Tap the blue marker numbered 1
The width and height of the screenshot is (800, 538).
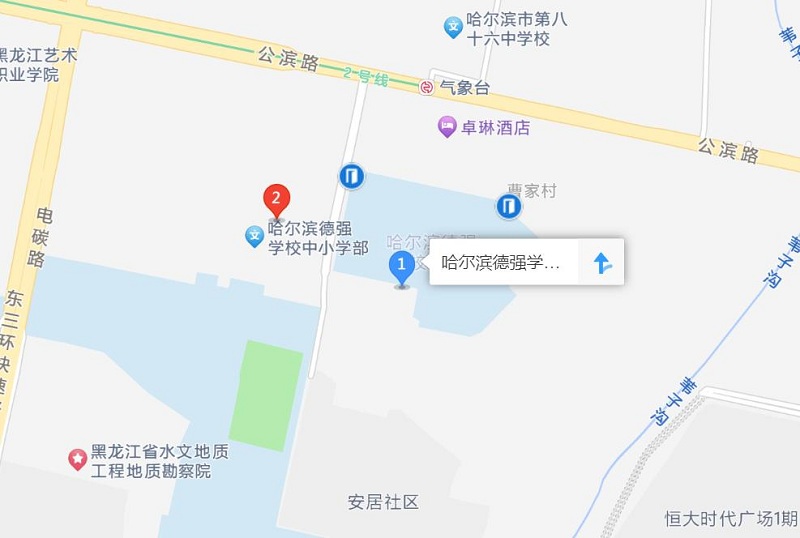(401, 267)
